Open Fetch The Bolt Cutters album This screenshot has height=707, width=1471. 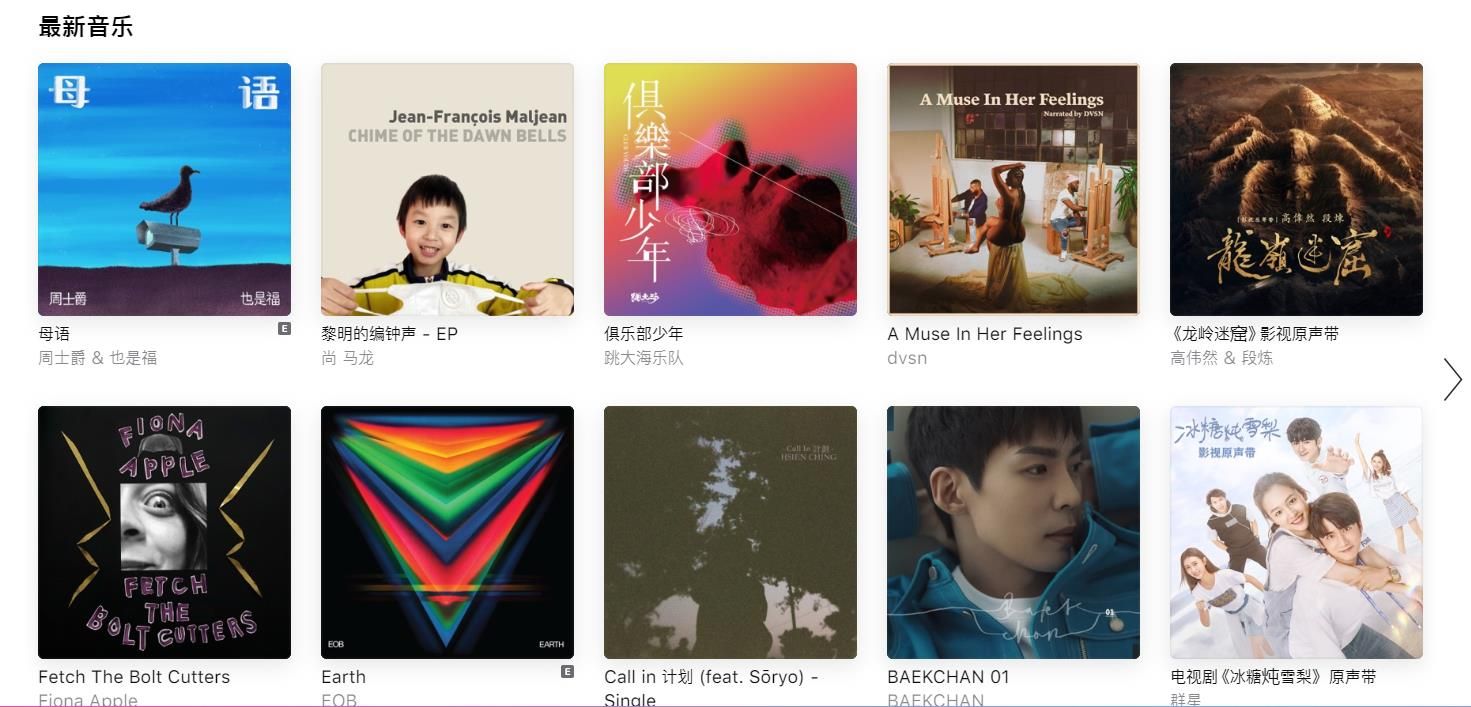[164, 532]
